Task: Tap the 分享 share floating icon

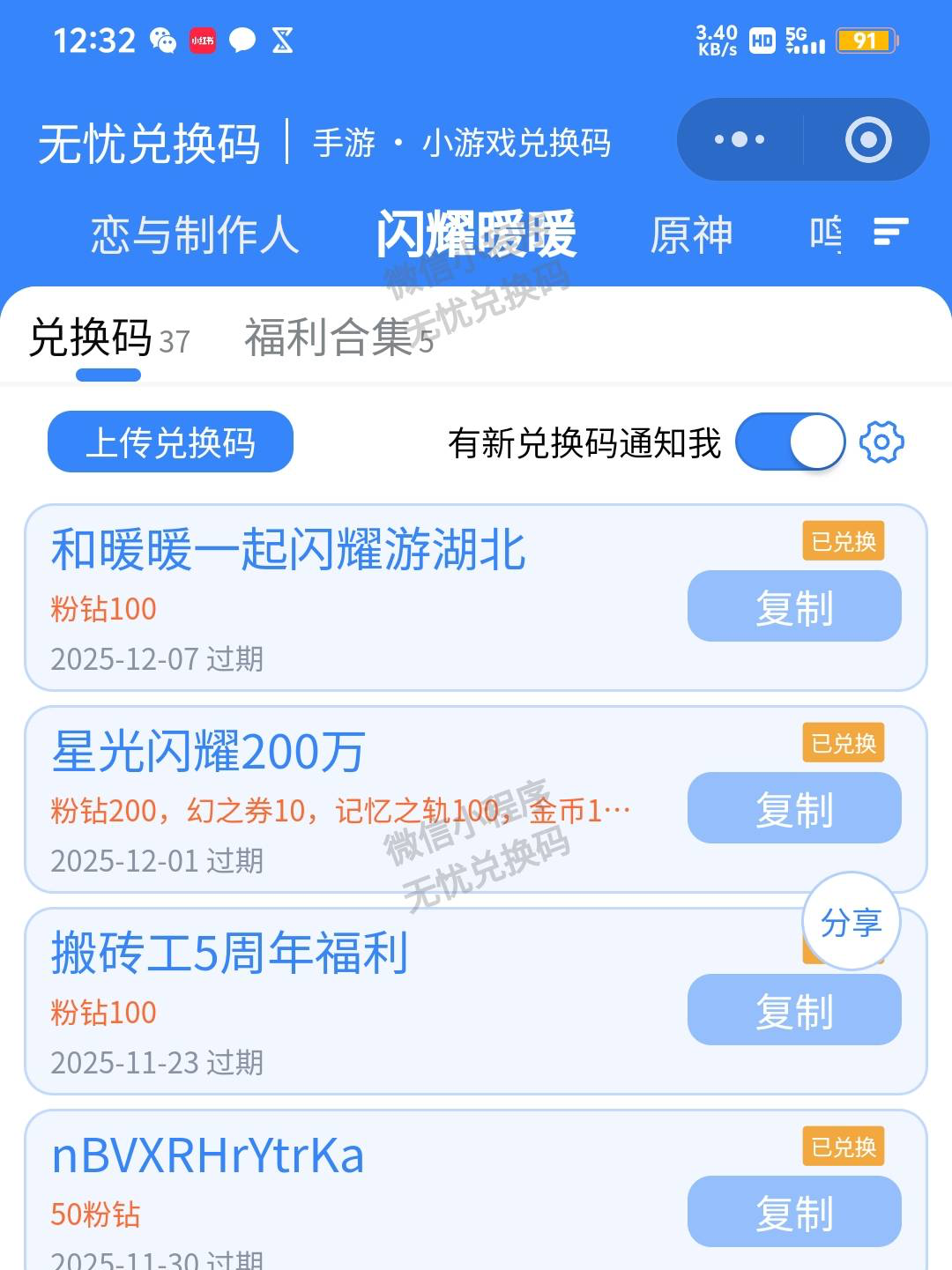Action: point(850,922)
